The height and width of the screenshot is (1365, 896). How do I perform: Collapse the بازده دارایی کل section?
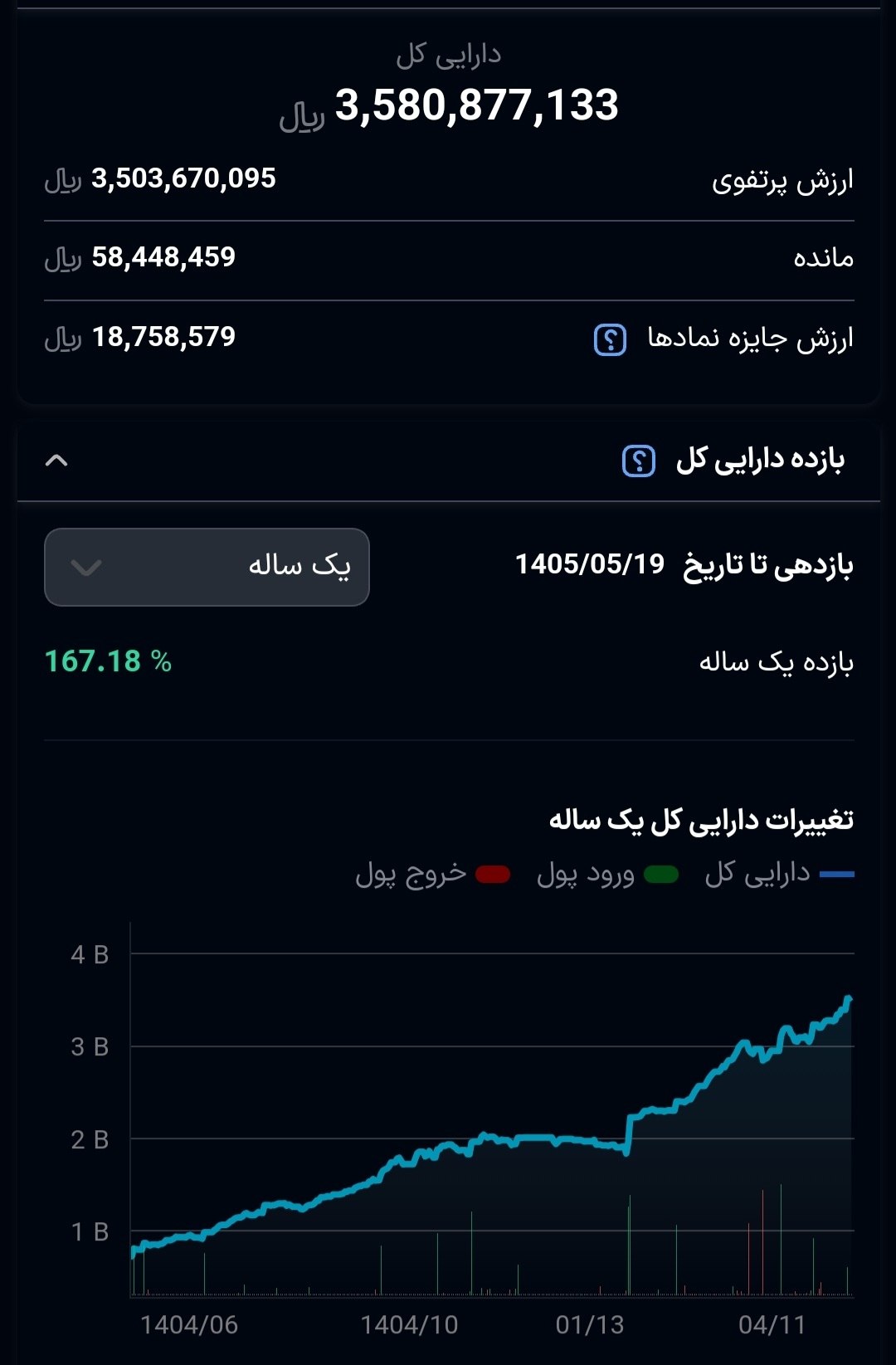56,461
